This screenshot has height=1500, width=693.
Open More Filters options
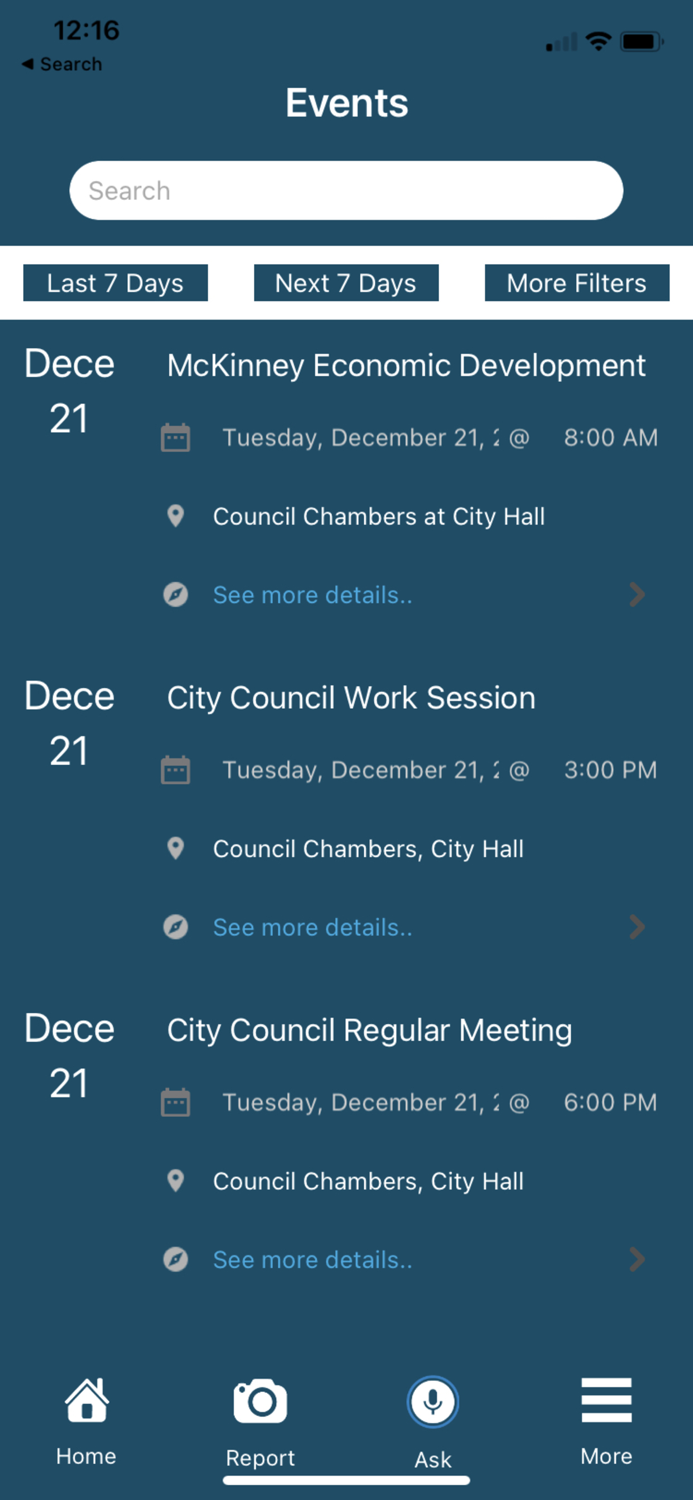(x=576, y=283)
